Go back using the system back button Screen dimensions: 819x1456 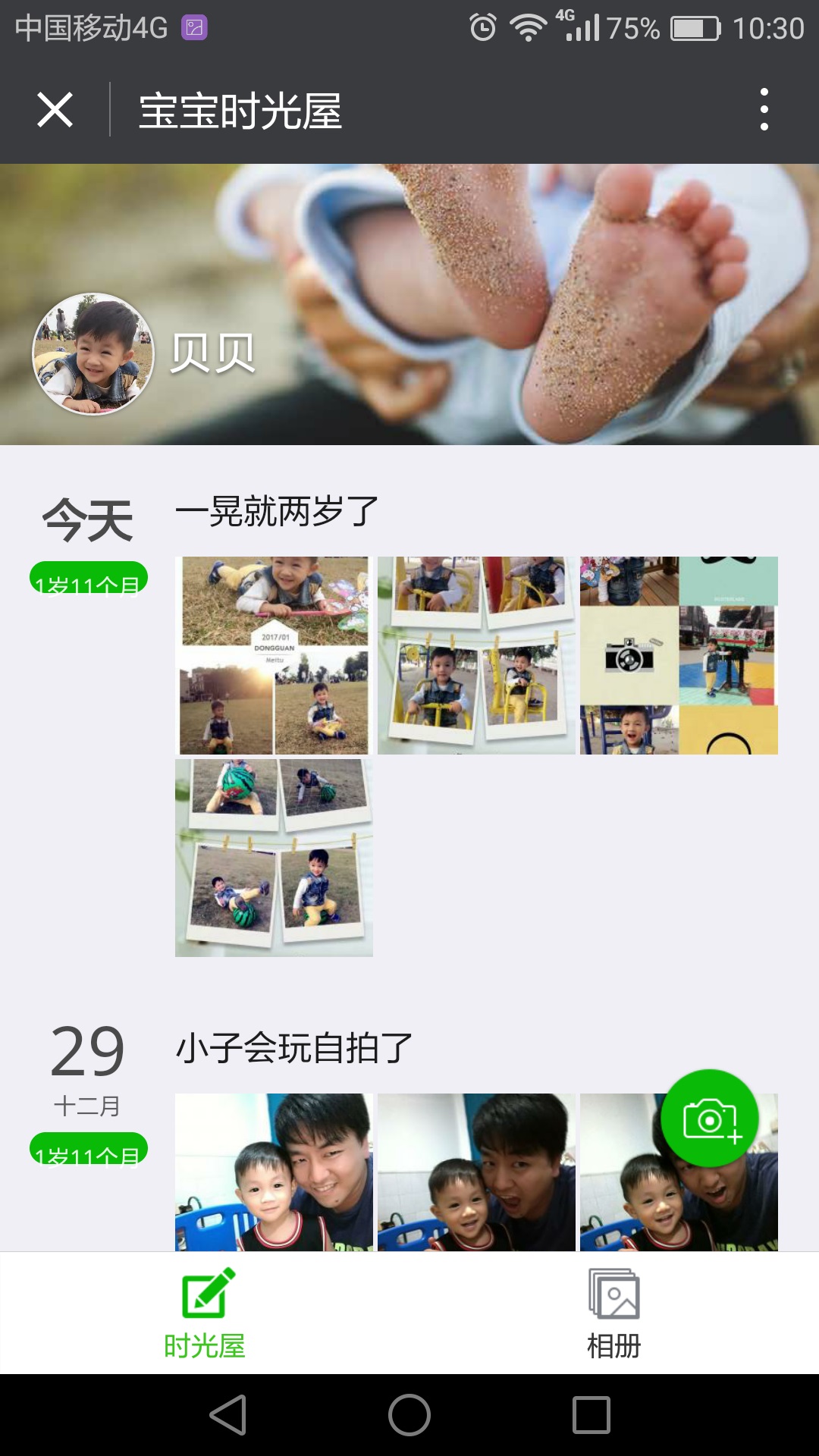(227, 1415)
